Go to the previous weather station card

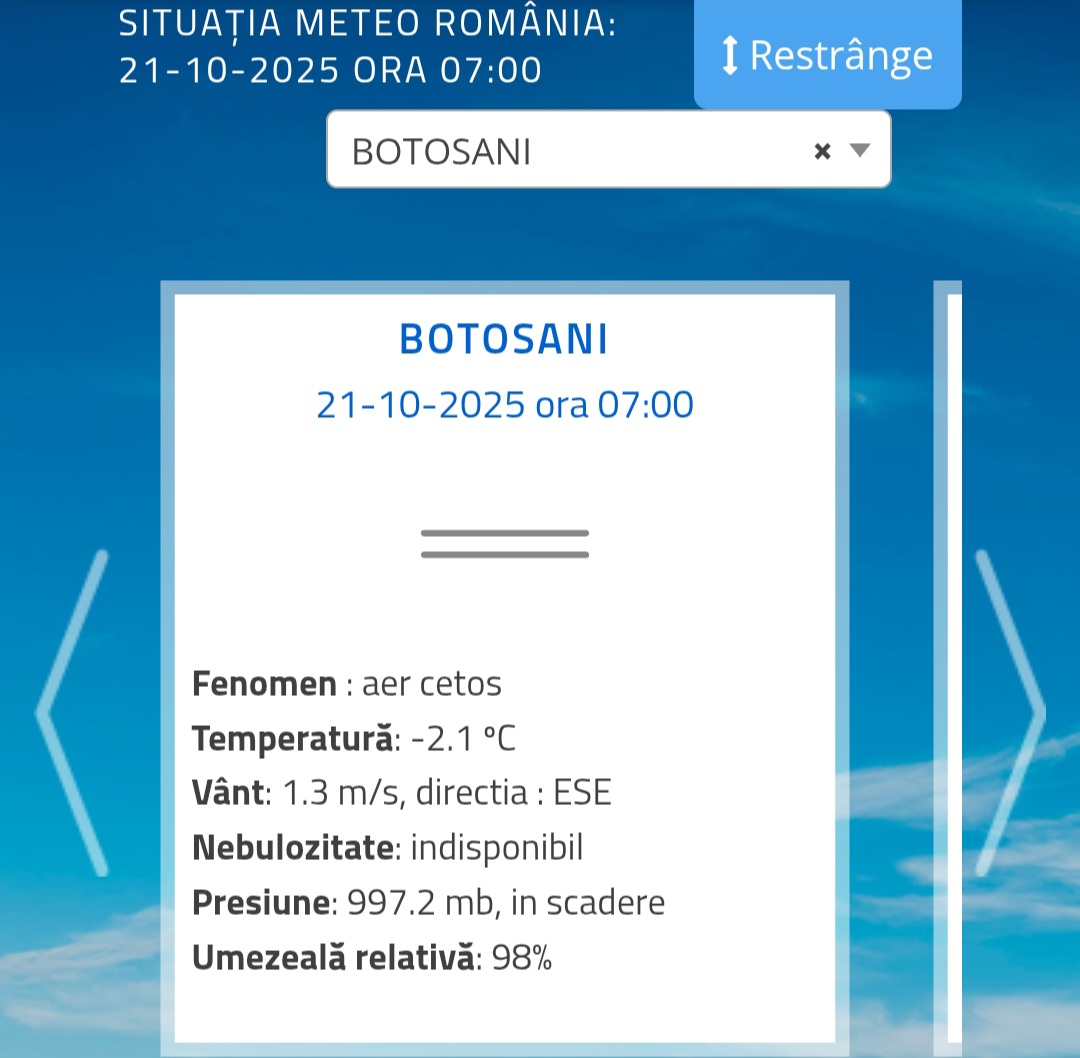click(72, 713)
